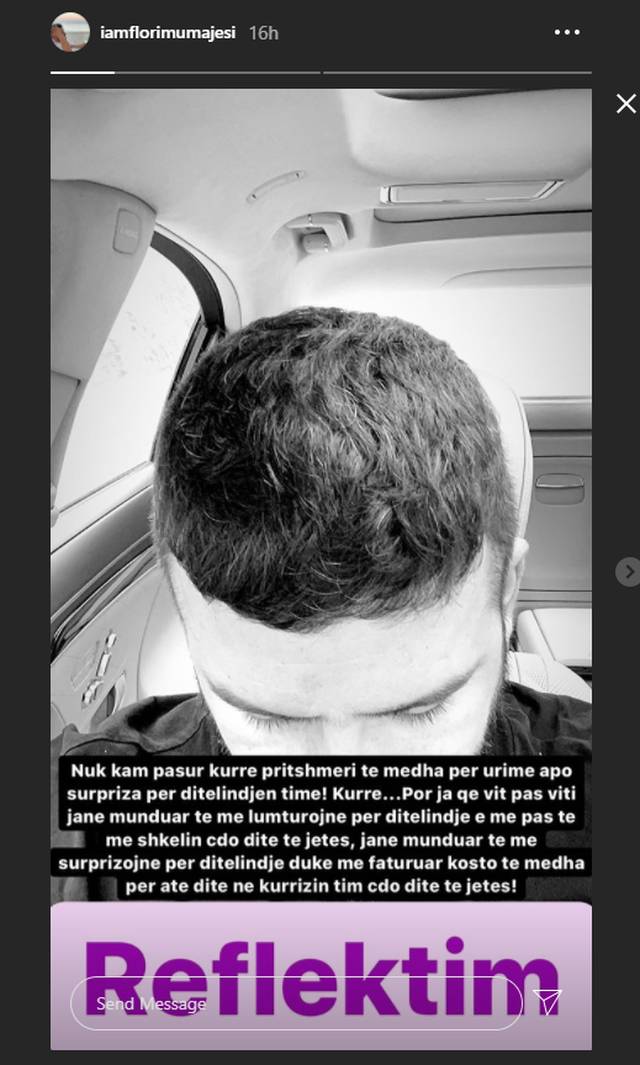Go to the next story arrow
This screenshot has width=640, height=1065.
627,571
